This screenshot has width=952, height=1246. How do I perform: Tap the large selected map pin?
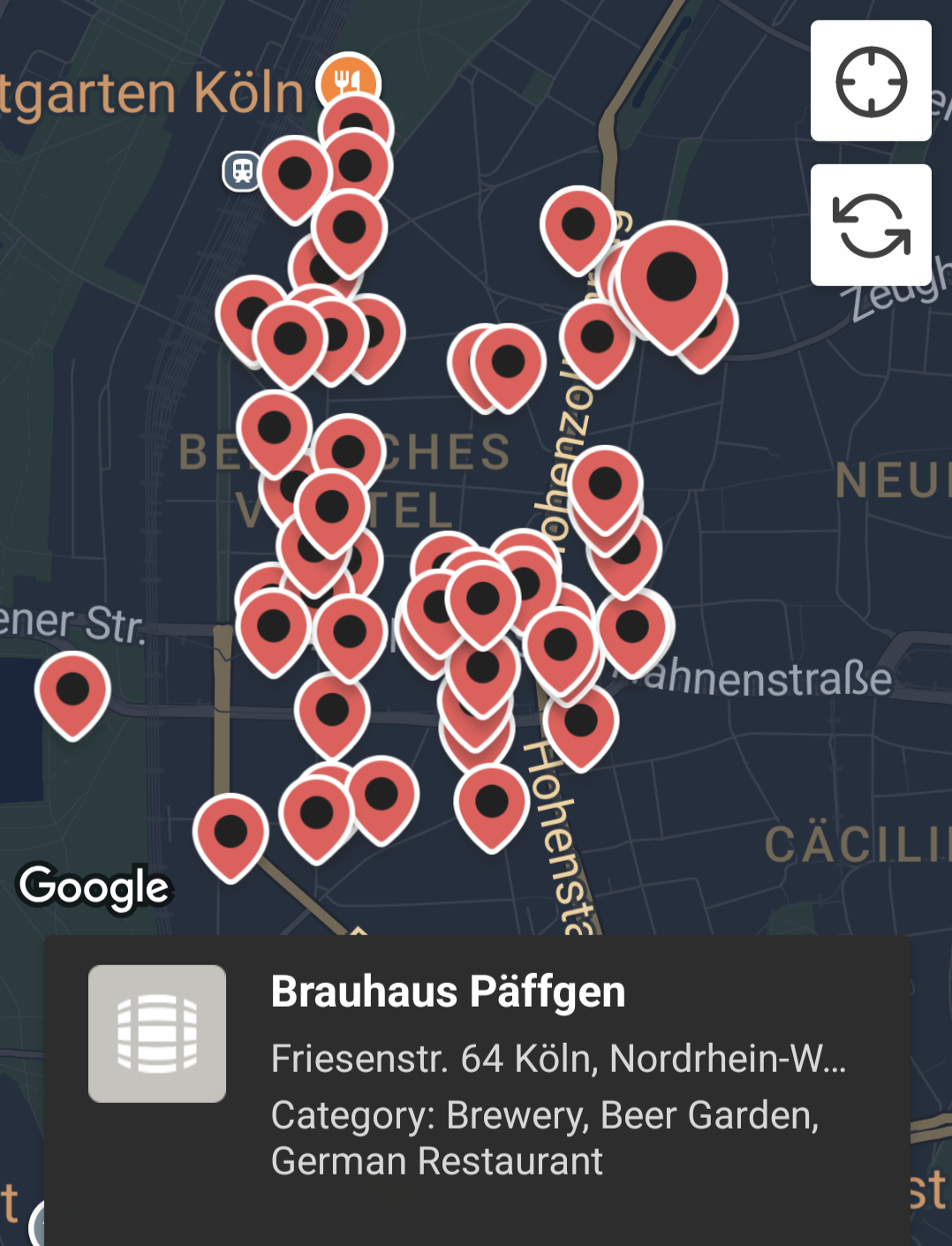tap(672, 278)
